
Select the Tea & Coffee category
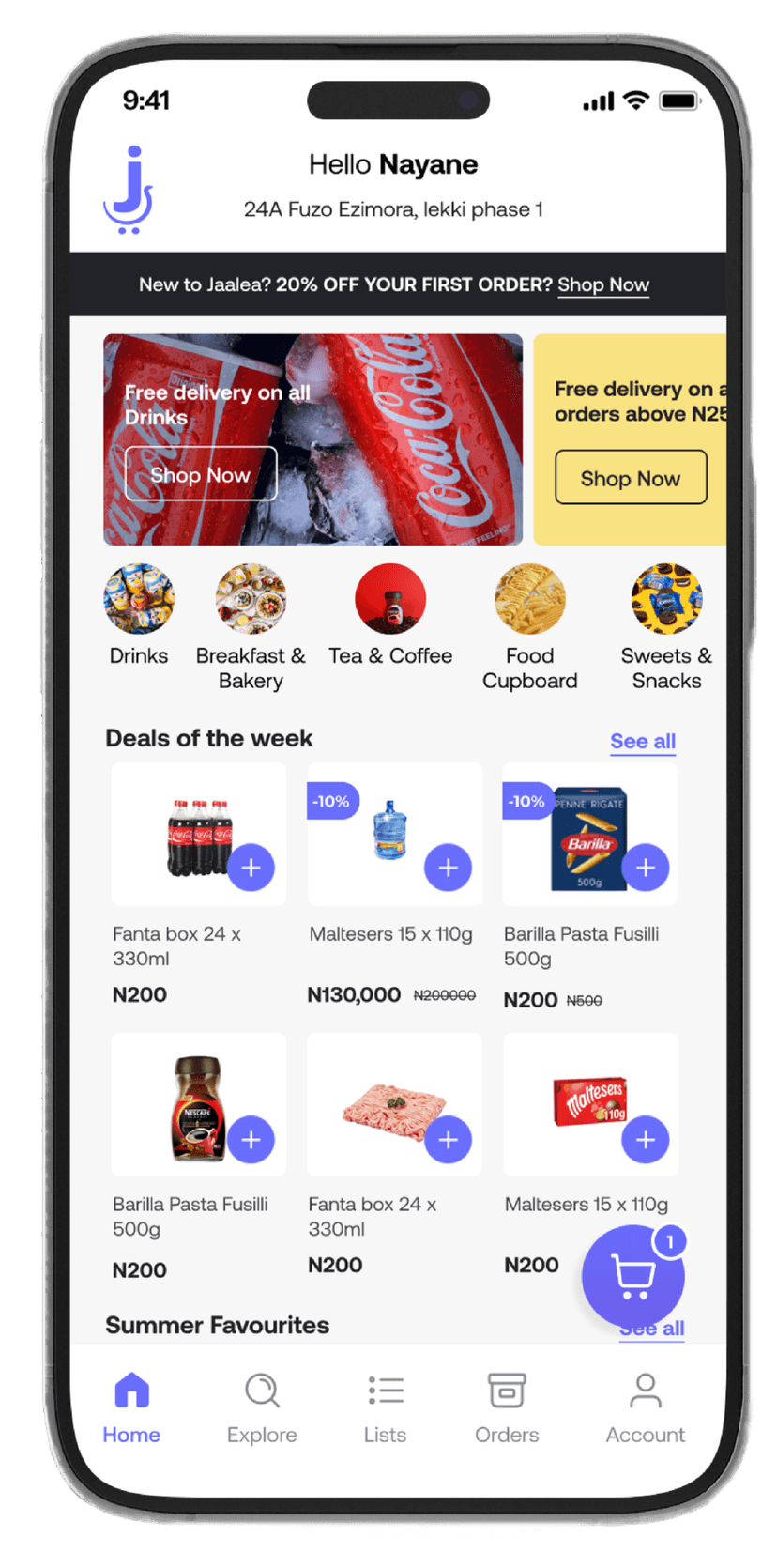(390, 600)
